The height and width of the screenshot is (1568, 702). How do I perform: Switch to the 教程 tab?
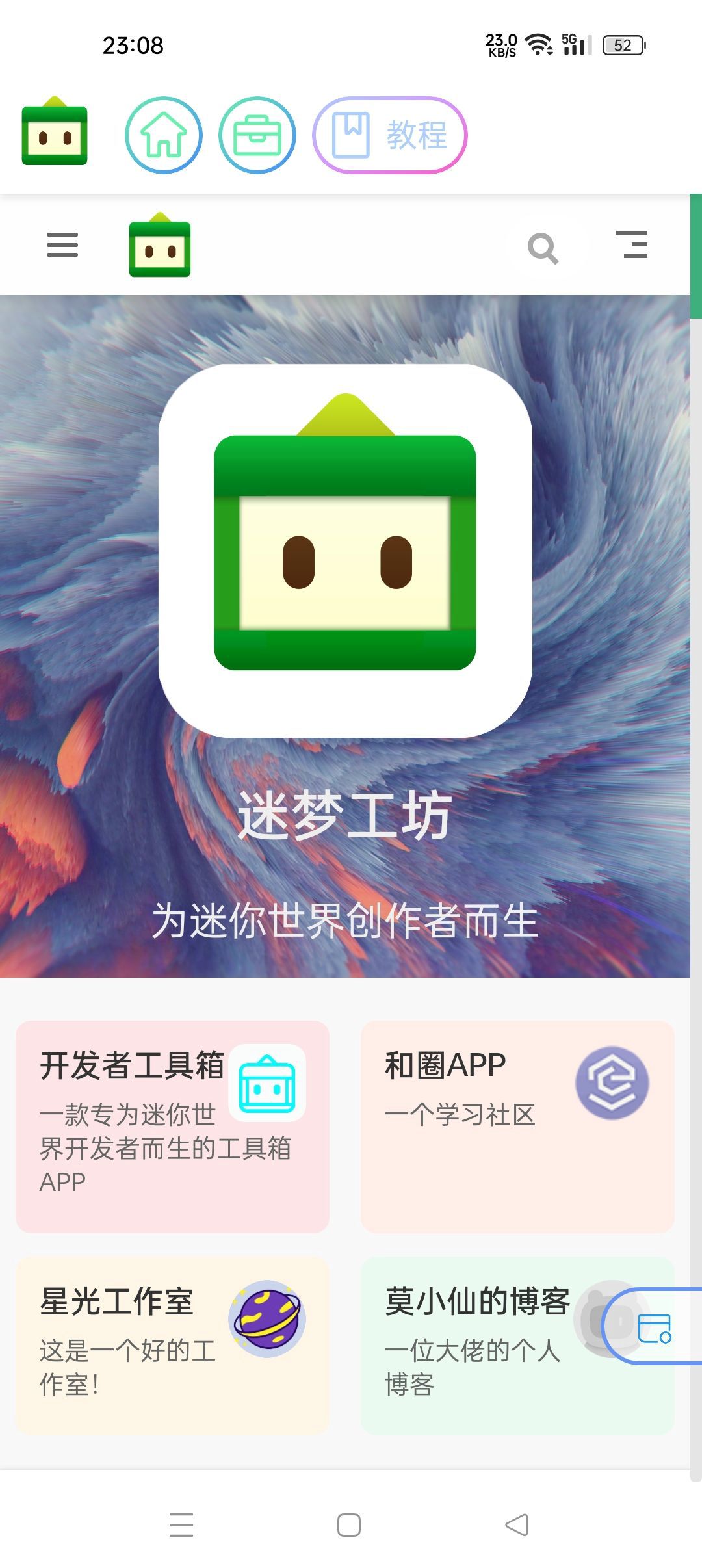pos(389,135)
